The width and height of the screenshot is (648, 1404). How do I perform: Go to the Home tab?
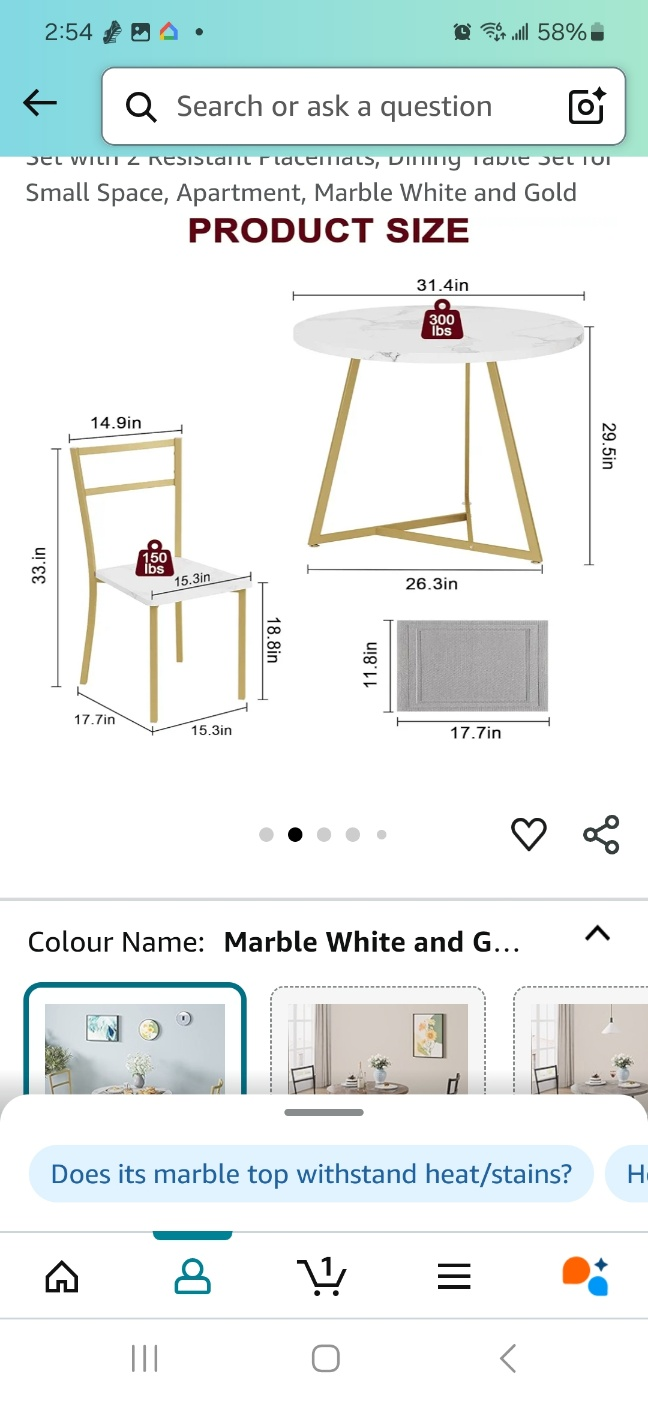click(62, 1276)
